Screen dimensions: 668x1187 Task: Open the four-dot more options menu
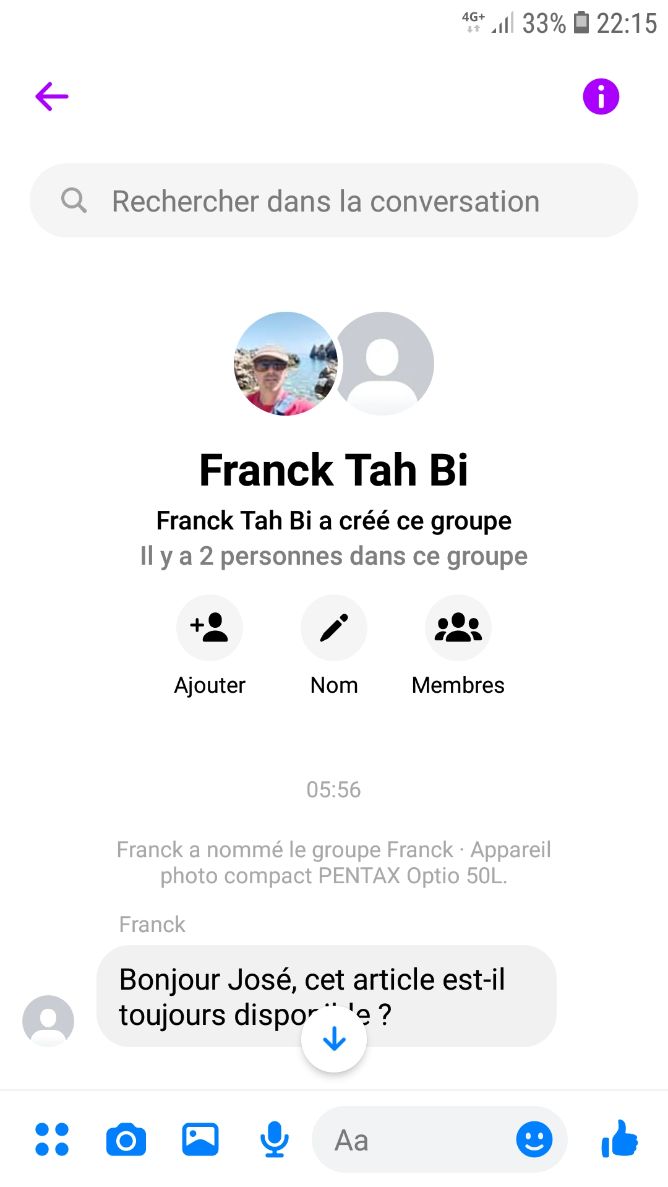(x=52, y=1139)
